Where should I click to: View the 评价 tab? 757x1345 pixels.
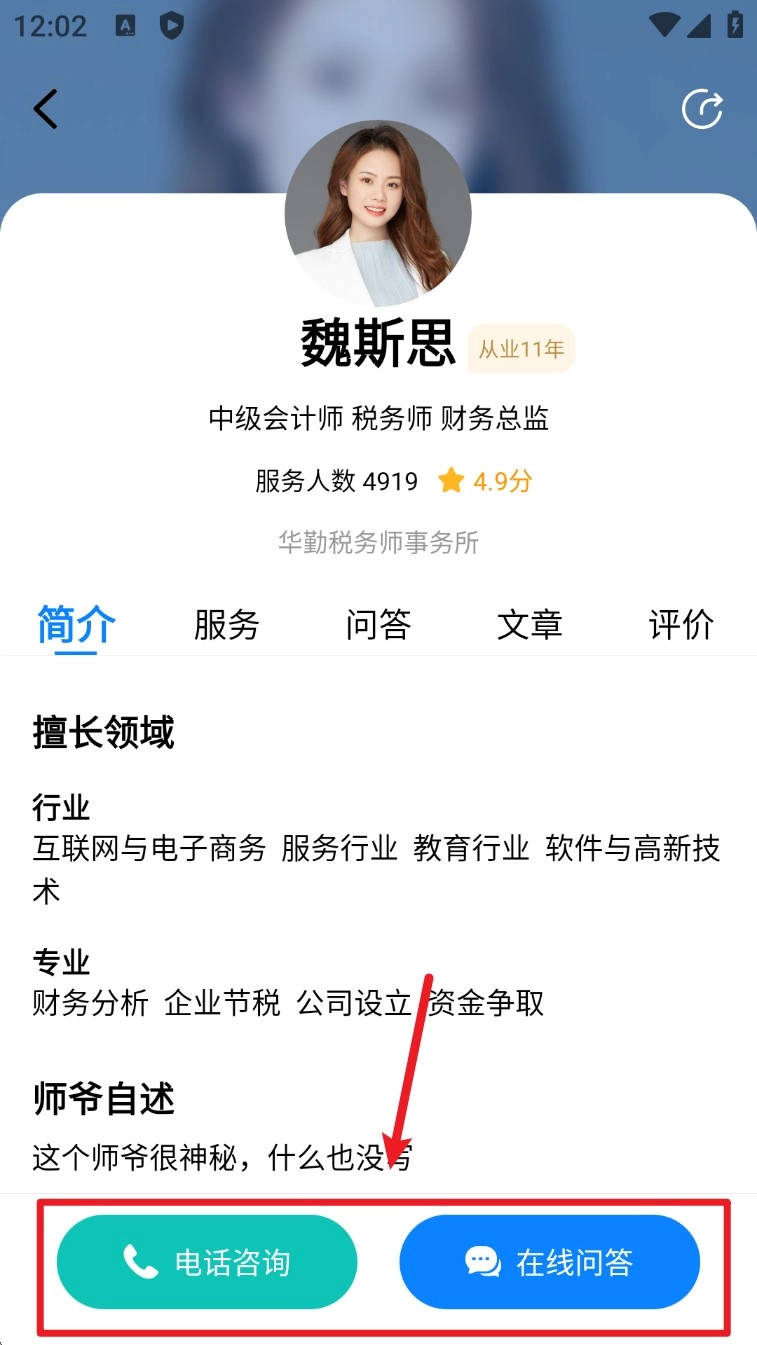click(681, 625)
